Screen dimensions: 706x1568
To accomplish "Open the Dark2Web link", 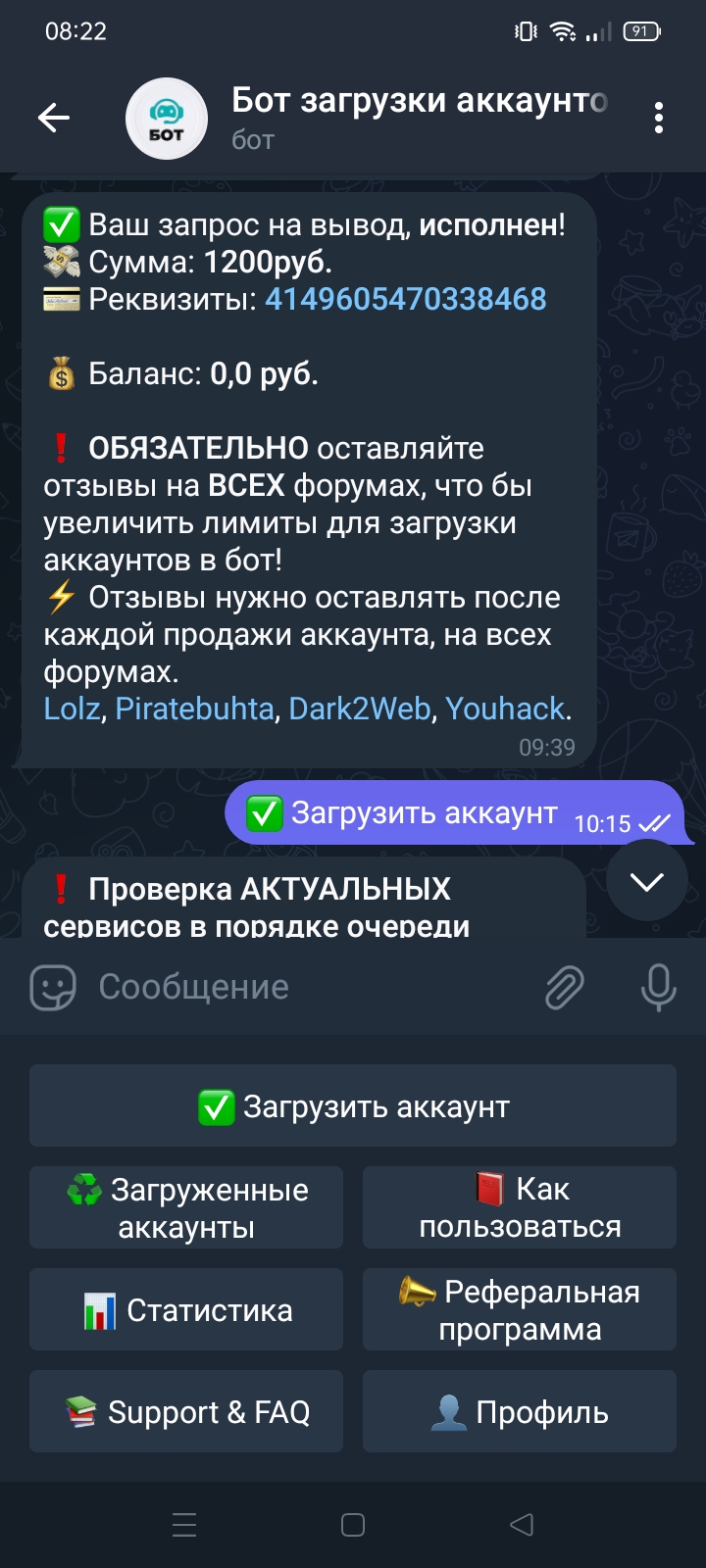I will pyautogui.click(x=360, y=709).
